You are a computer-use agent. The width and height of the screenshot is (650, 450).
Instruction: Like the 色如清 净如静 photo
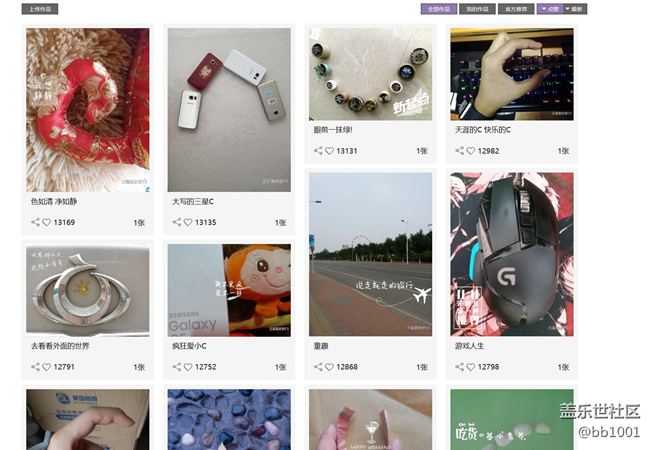point(47,223)
